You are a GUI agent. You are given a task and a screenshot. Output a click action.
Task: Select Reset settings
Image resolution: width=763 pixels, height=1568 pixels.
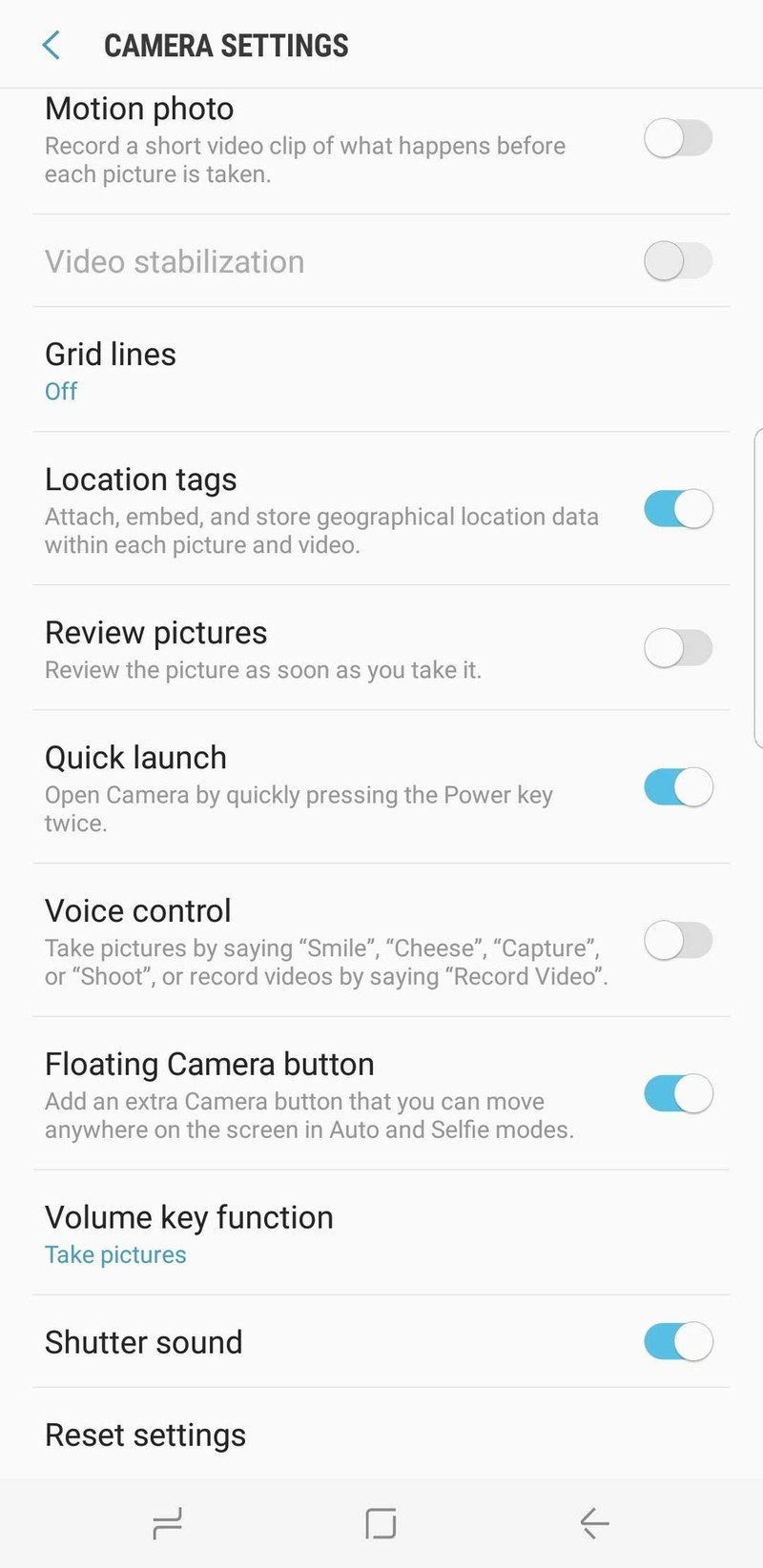point(145,1435)
